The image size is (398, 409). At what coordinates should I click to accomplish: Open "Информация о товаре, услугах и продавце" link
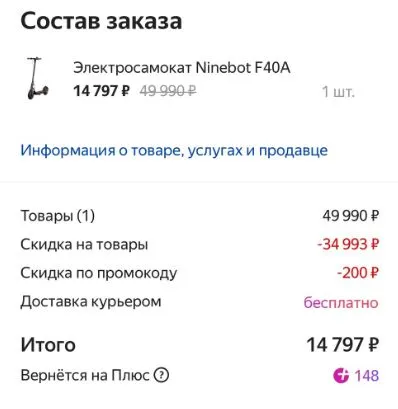point(174,150)
